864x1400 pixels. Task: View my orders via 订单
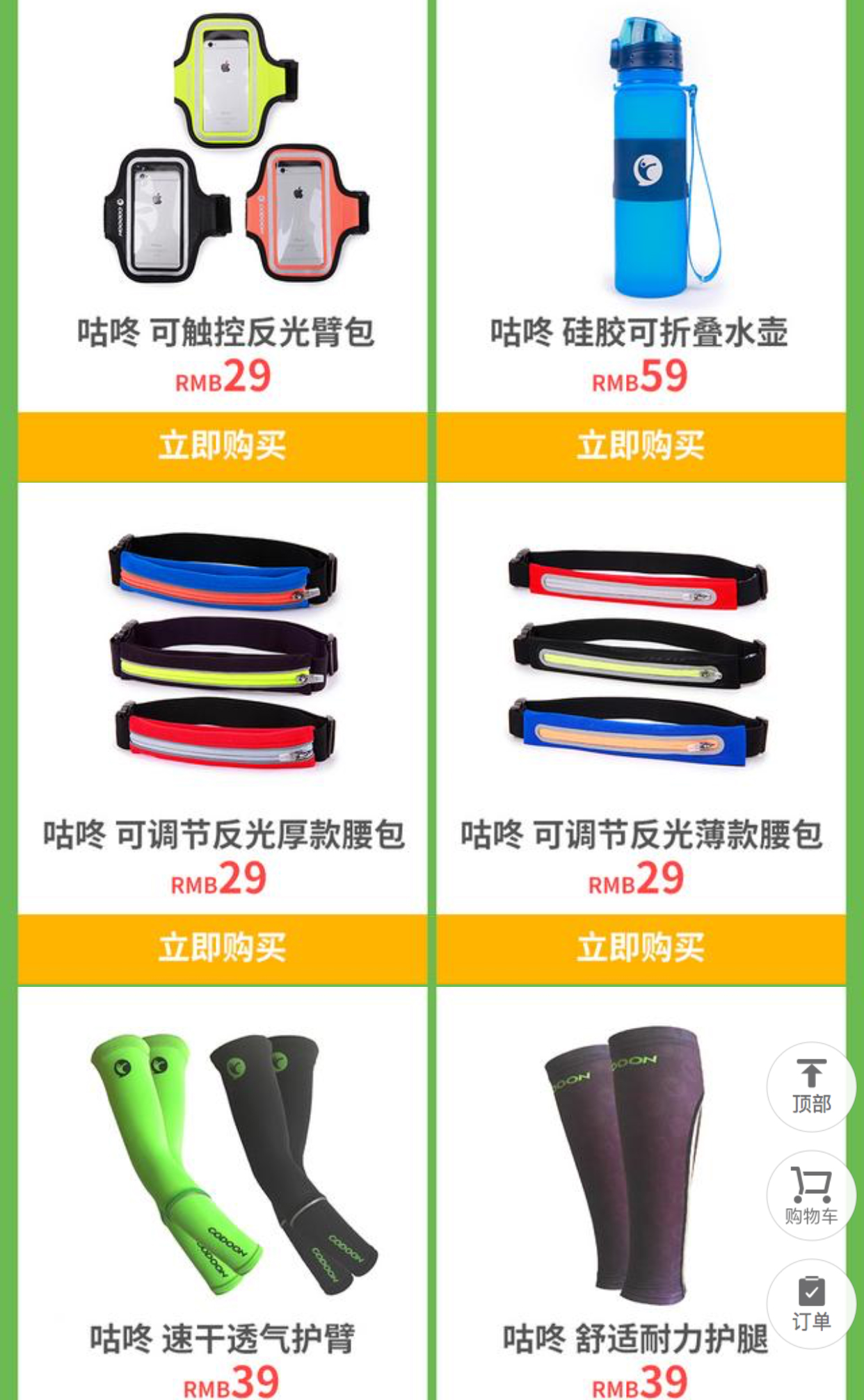coord(811,1303)
